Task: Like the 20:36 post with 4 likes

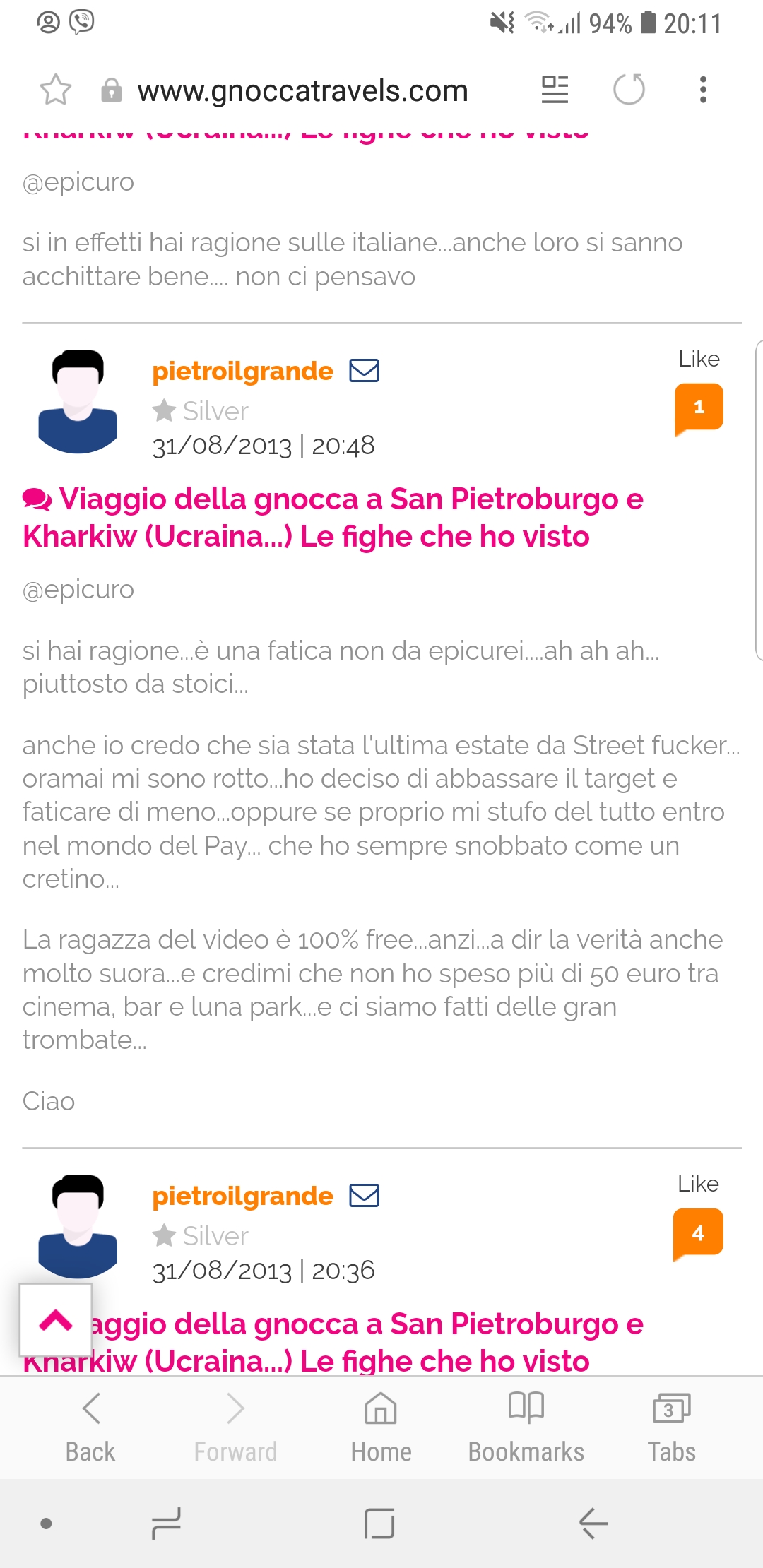Action: pos(698,1233)
